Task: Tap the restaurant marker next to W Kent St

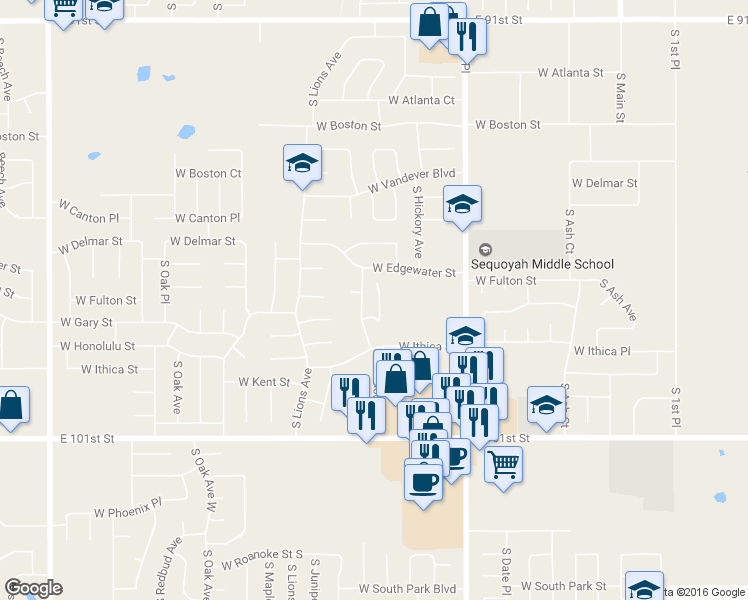Action: click(349, 390)
